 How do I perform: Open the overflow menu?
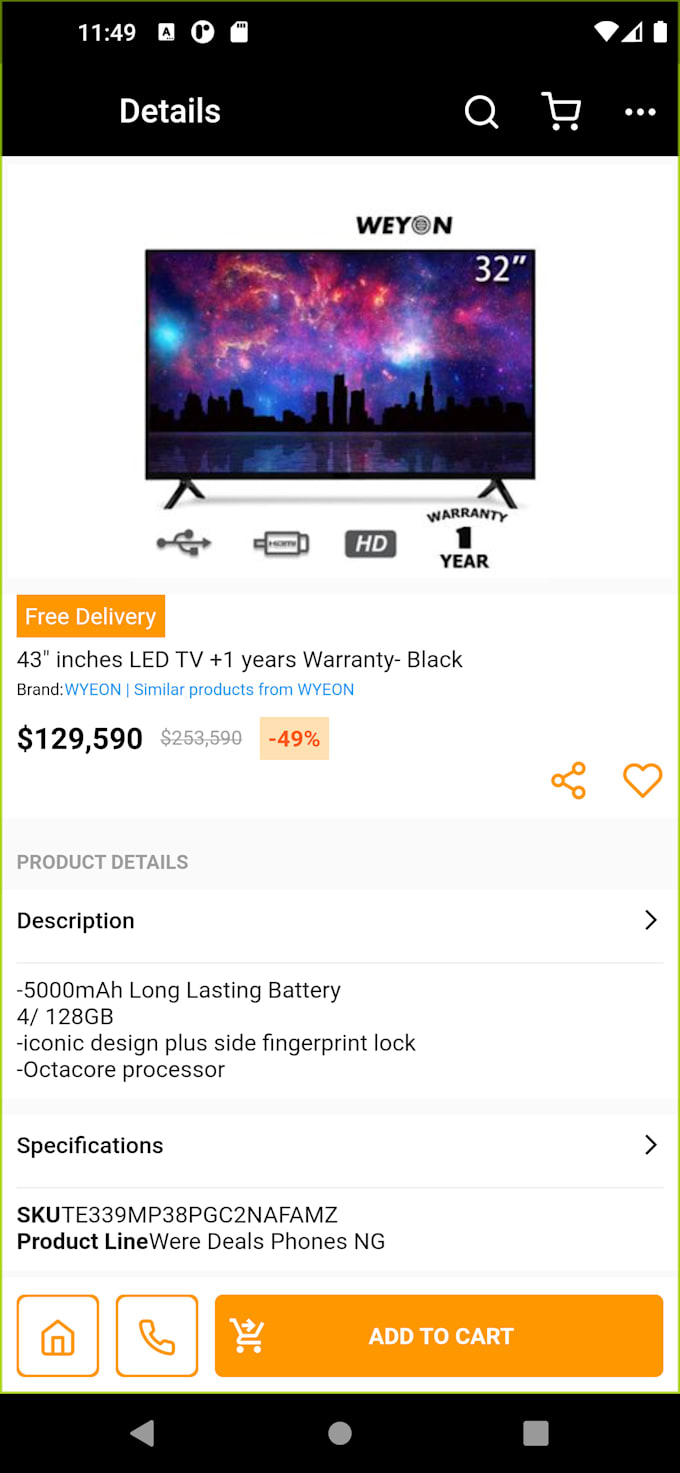pyautogui.click(x=640, y=111)
